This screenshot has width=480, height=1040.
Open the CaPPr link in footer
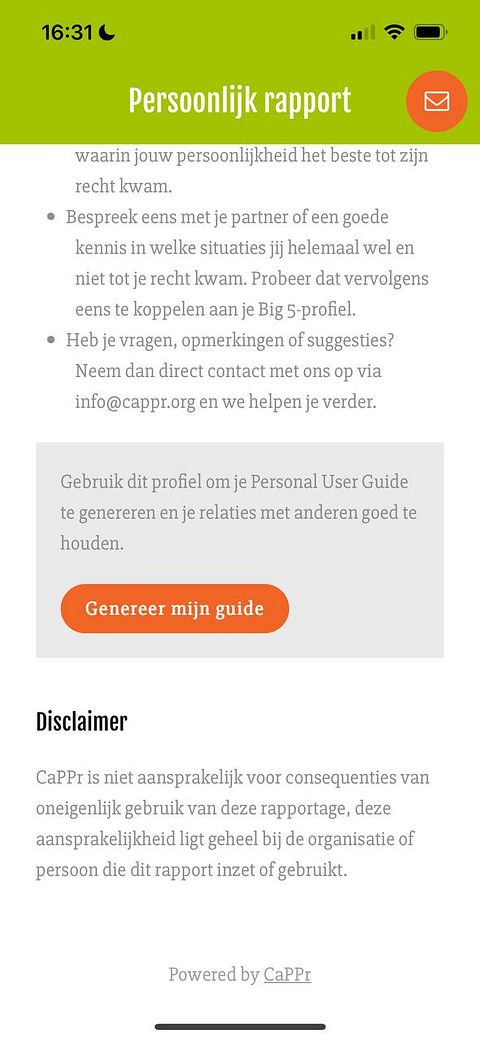(x=287, y=974)
